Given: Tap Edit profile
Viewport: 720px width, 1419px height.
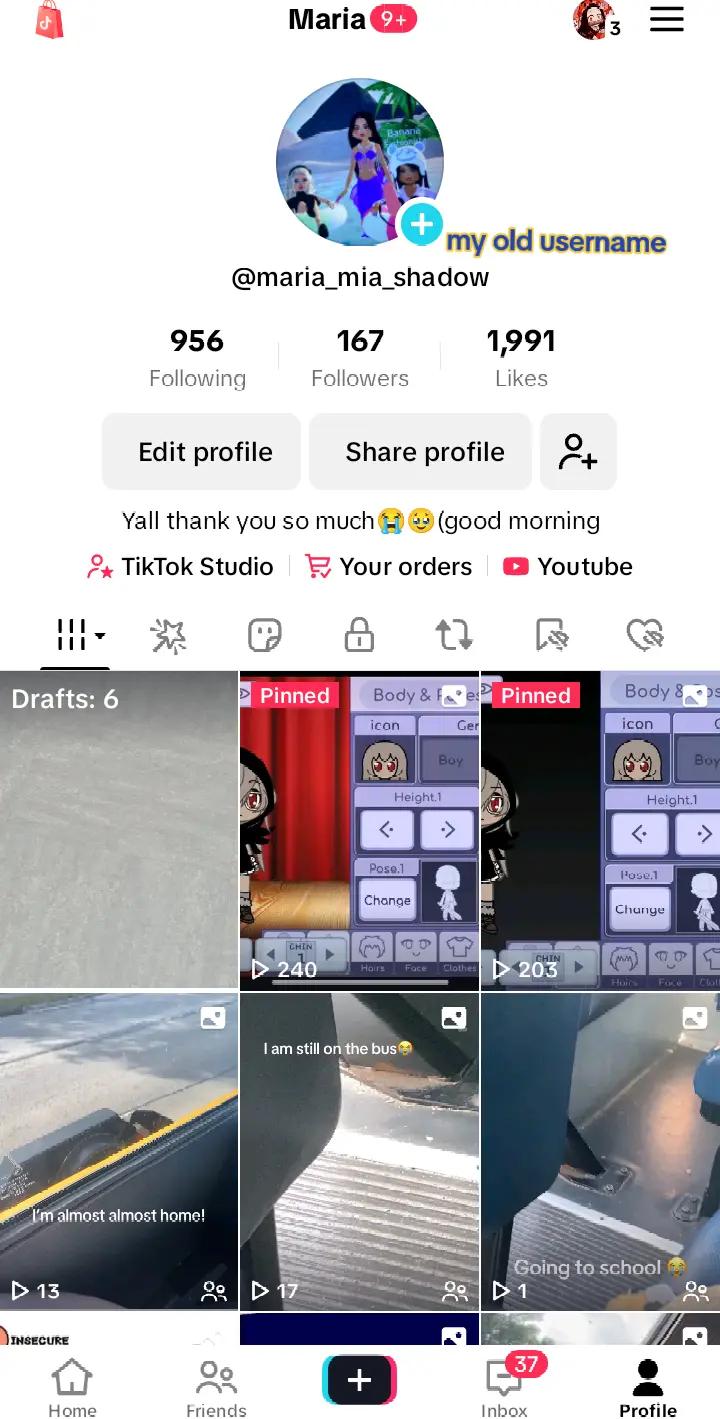Looking at the screenshot, I should tap(205, 452).
